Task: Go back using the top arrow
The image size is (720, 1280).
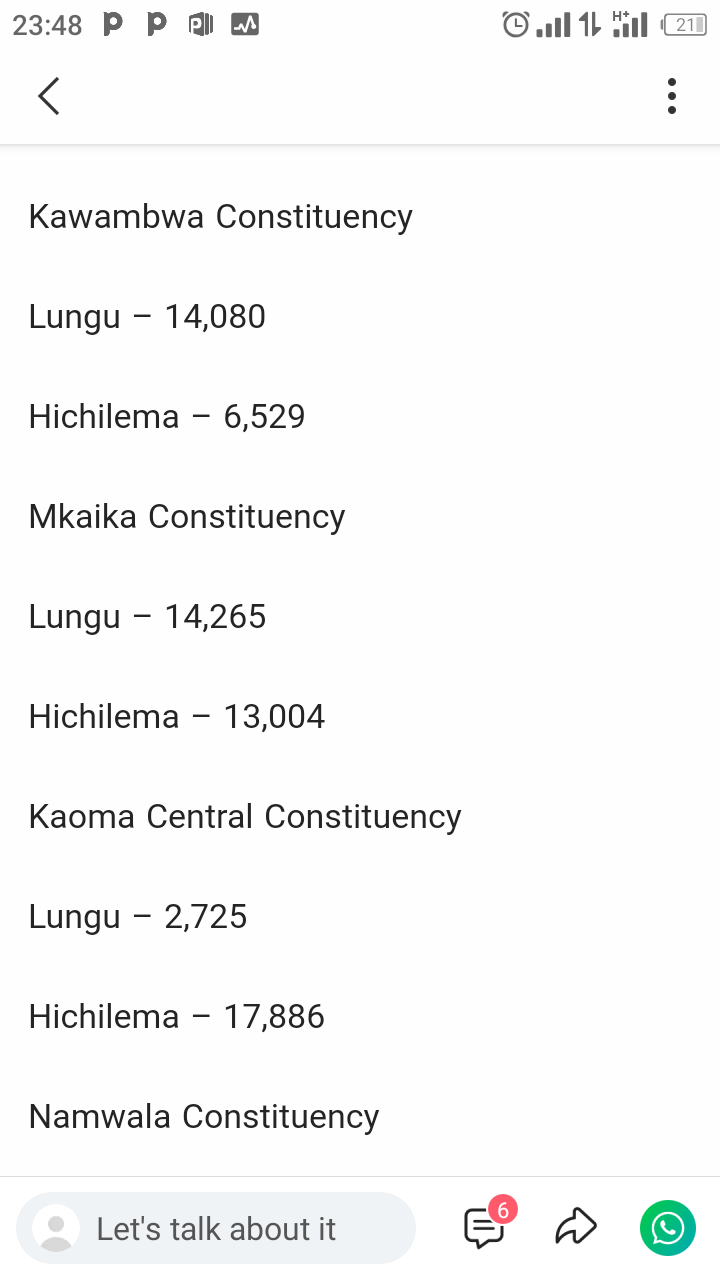Action: [x=48, y=96]
